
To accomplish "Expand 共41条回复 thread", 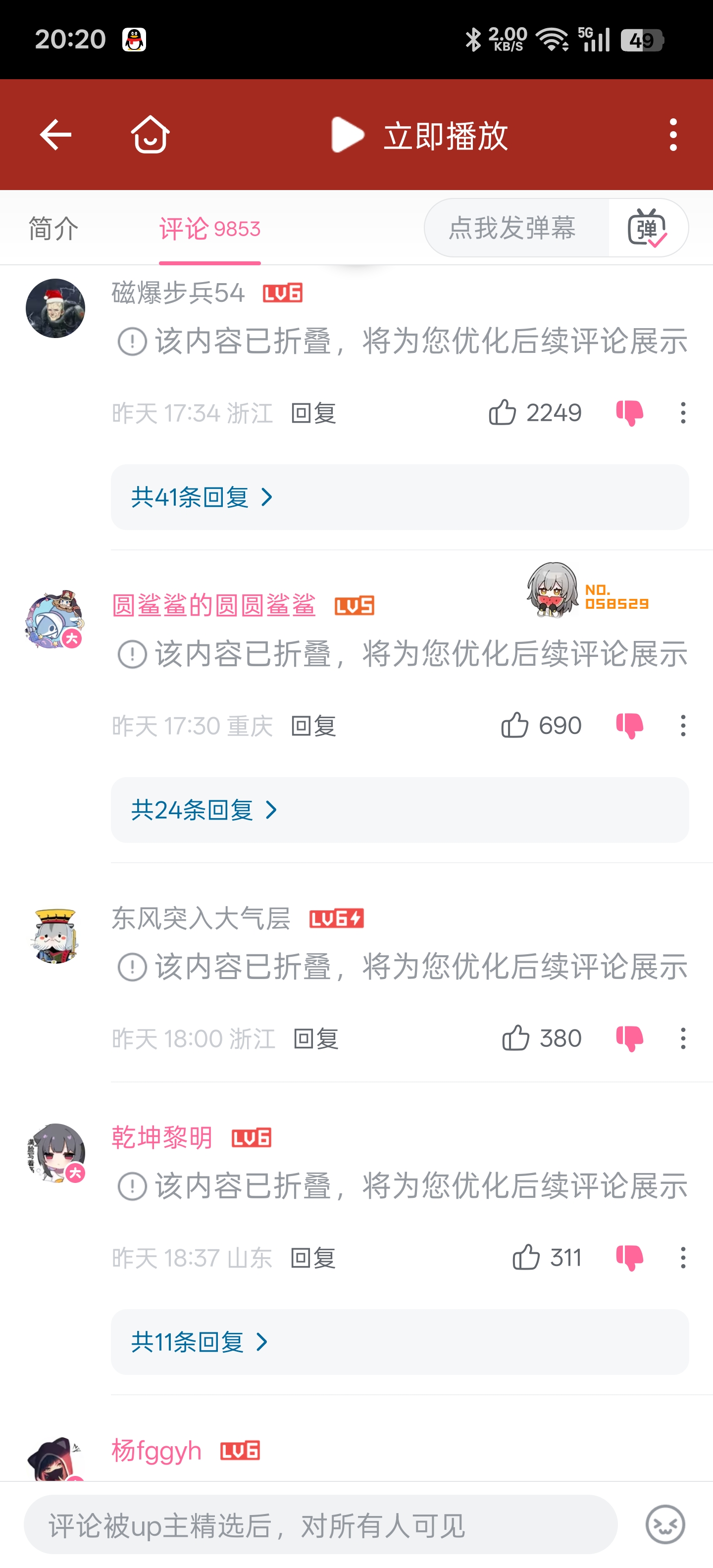I will [202, 497].
